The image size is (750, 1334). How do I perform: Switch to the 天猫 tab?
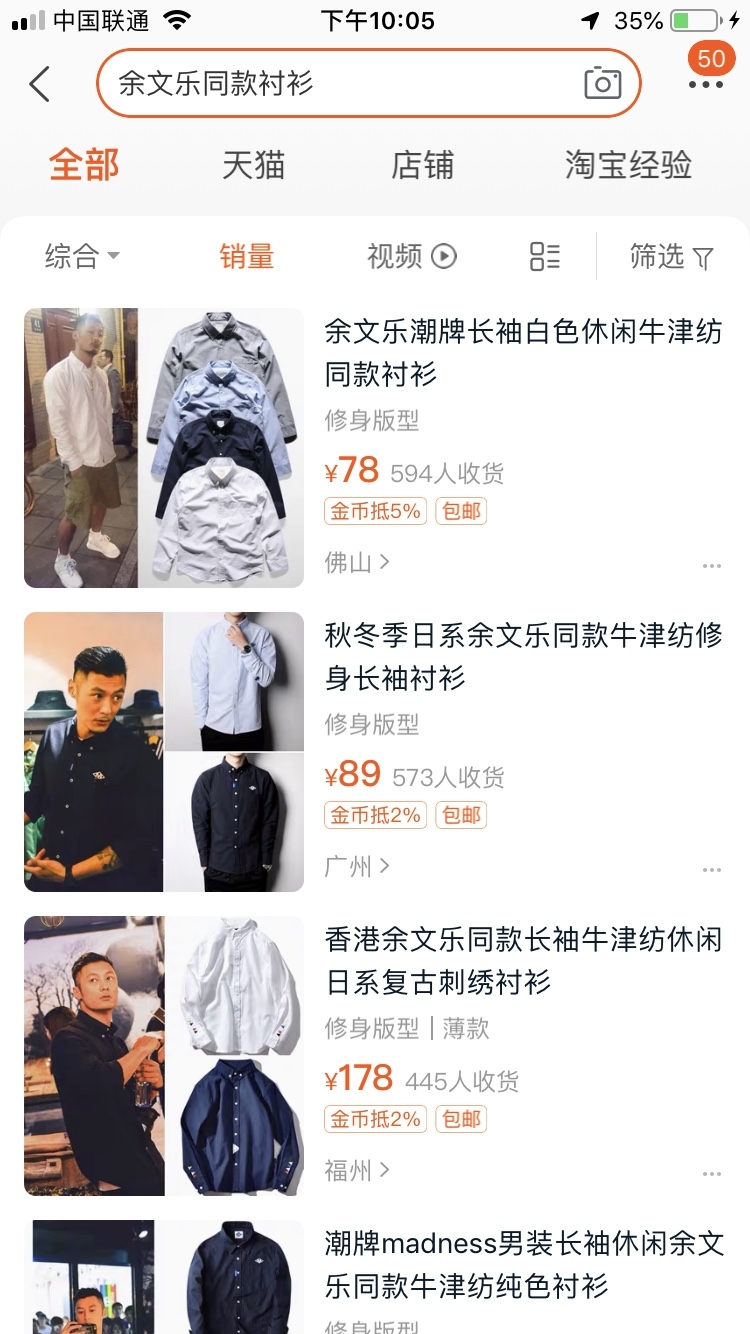(x=252, y=166)
